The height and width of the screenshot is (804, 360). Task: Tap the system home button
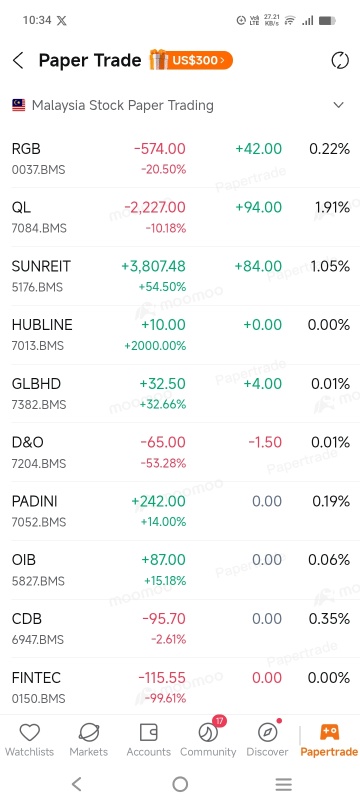coord(180,784)
